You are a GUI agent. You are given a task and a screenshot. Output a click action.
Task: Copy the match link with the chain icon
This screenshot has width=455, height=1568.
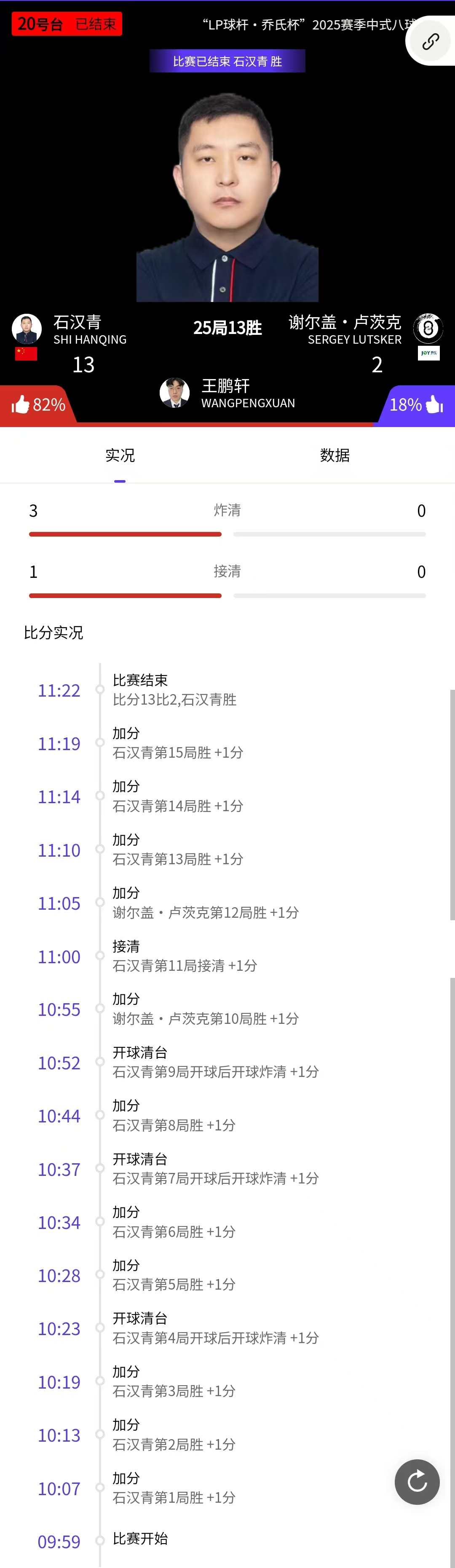[x=431, y=41]
